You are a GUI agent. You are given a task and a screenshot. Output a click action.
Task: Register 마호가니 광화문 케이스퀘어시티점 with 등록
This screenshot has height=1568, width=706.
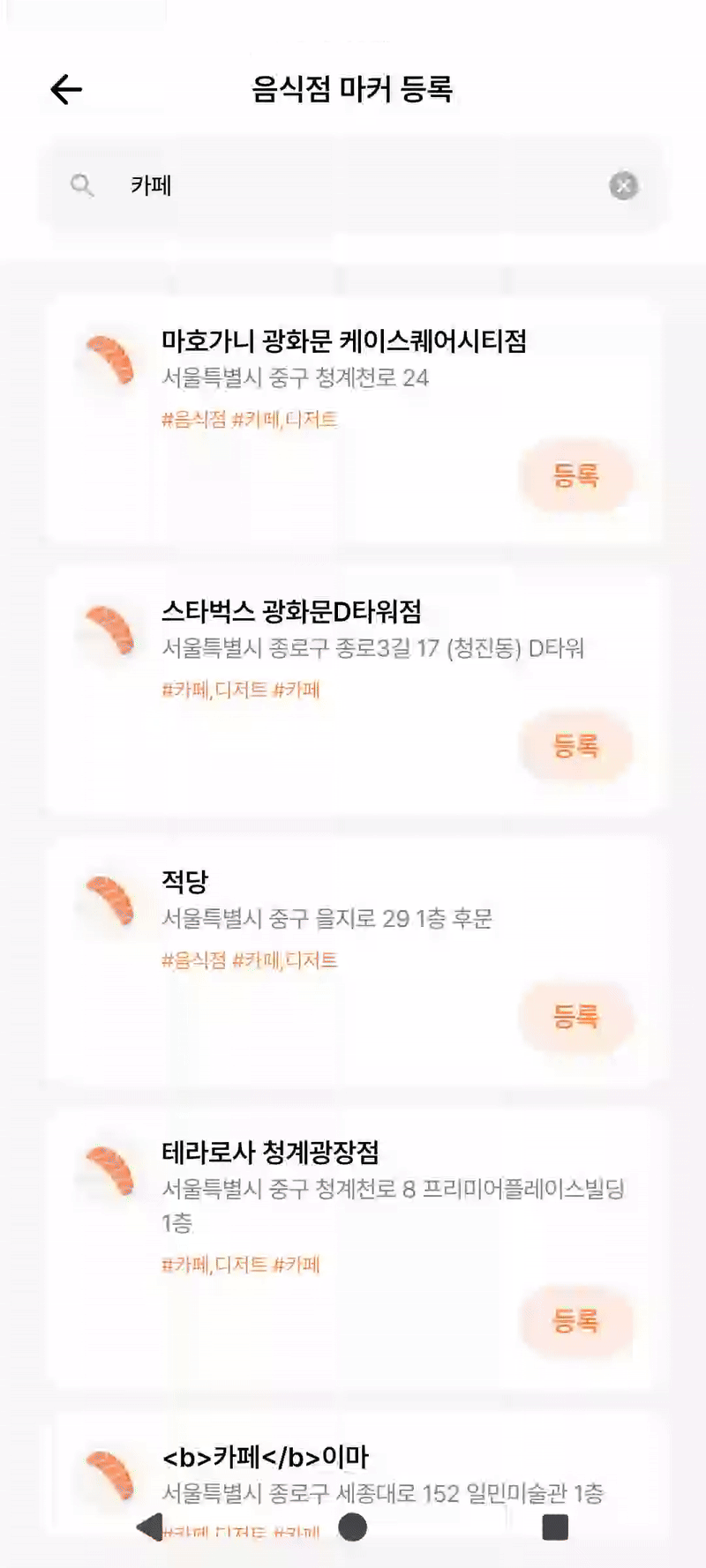coord(575,476)
